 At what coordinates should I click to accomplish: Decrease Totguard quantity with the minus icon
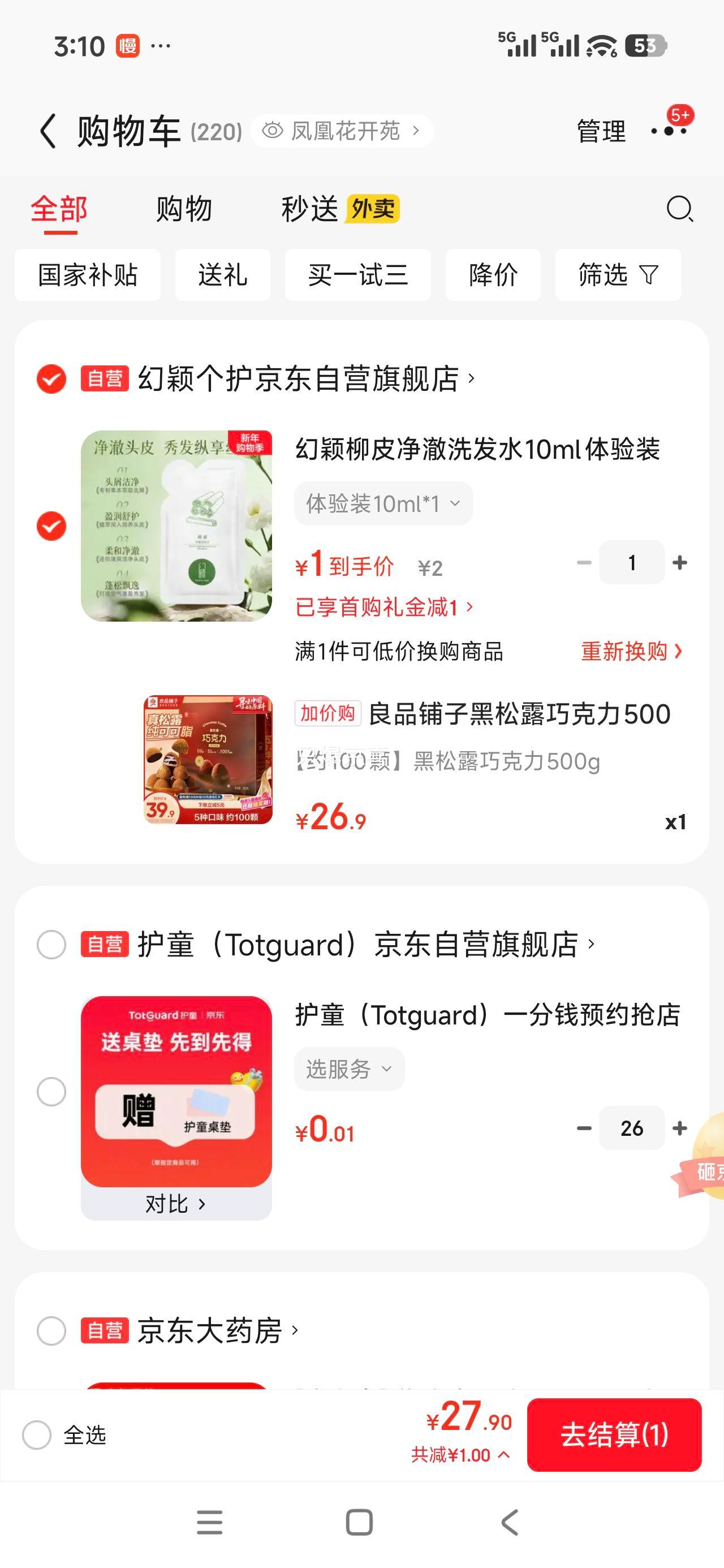[583, 1128]
